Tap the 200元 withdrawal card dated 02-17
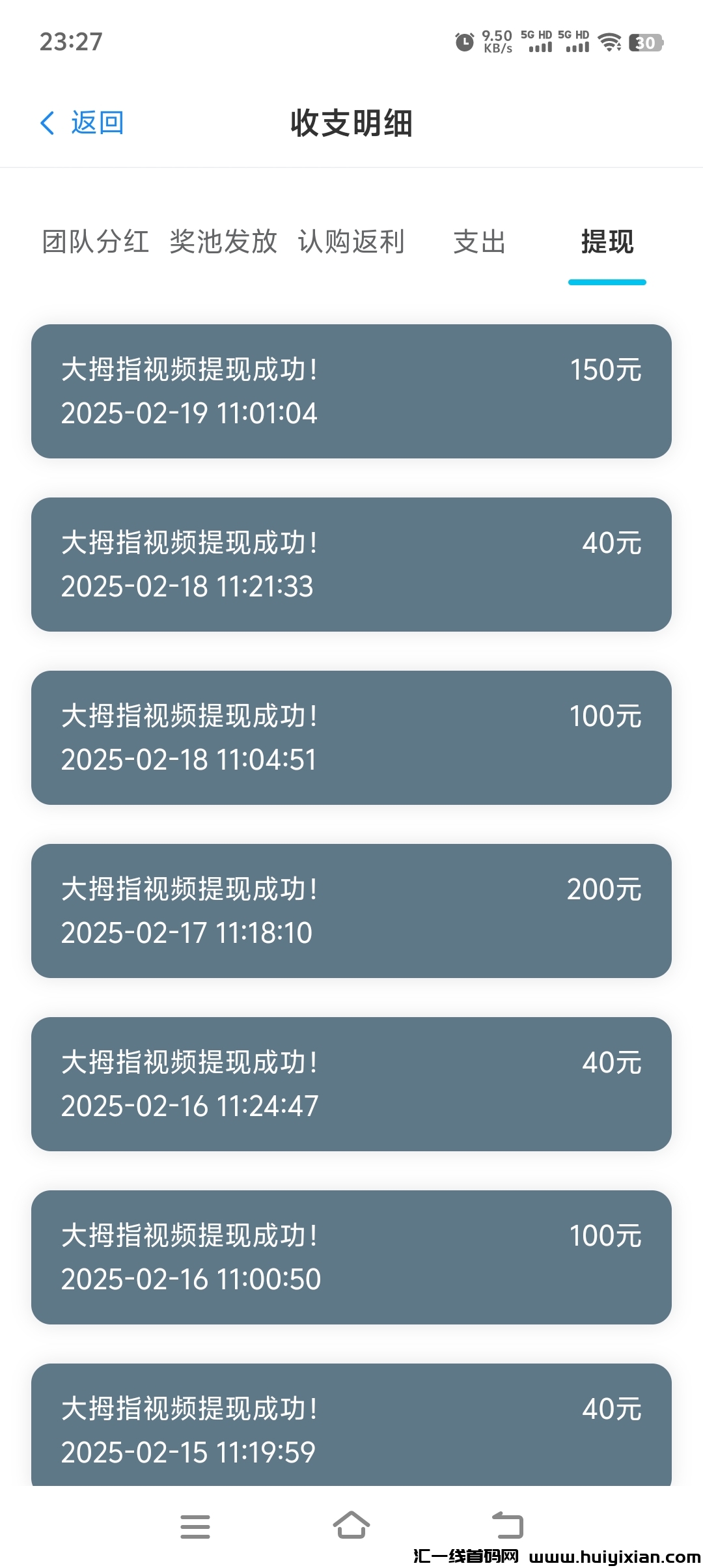 [x=351, y=909]
